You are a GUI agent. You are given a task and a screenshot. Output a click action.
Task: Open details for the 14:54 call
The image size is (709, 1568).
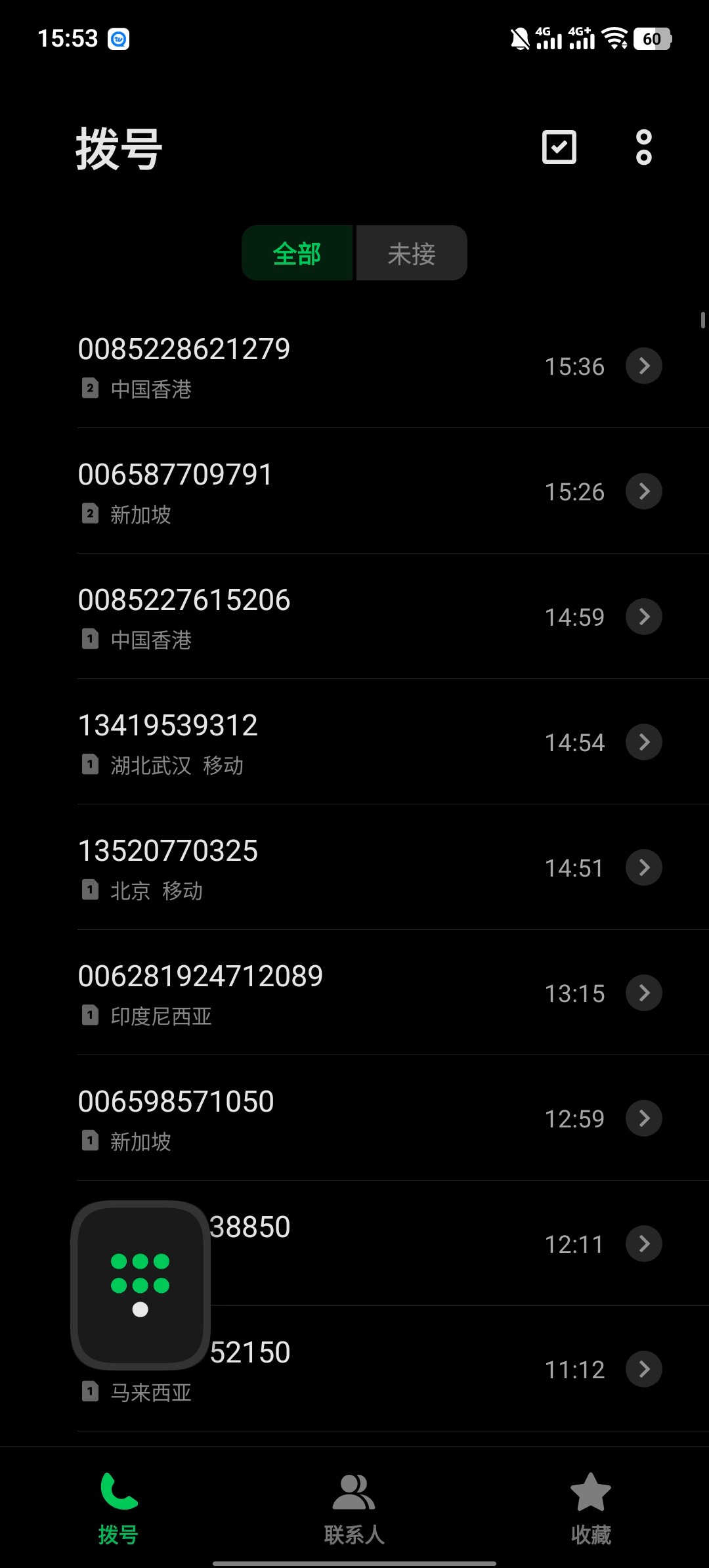click(643, 742)
